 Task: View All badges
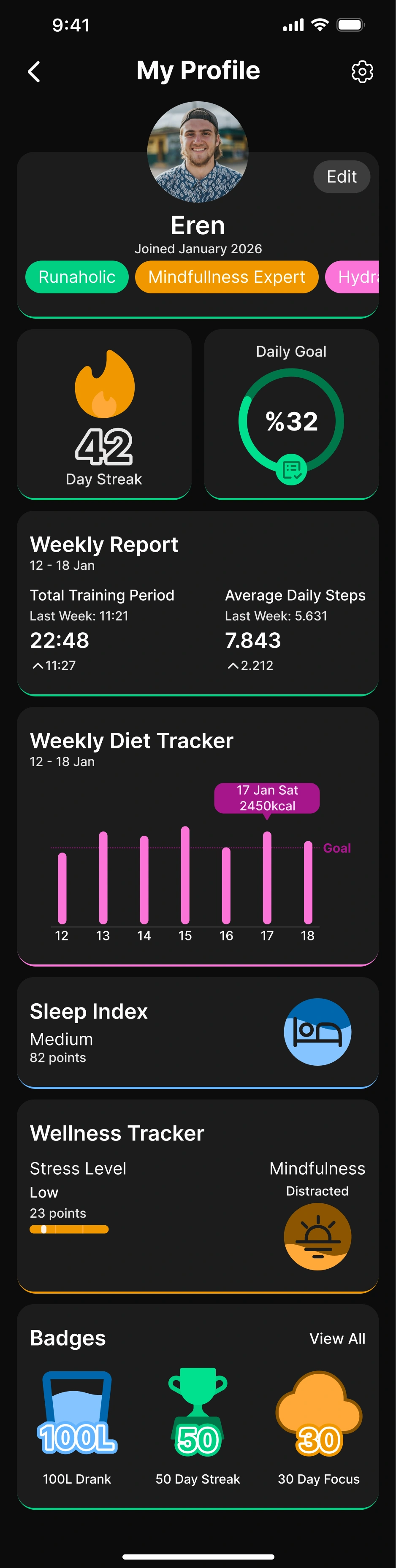coord(337,1338)
